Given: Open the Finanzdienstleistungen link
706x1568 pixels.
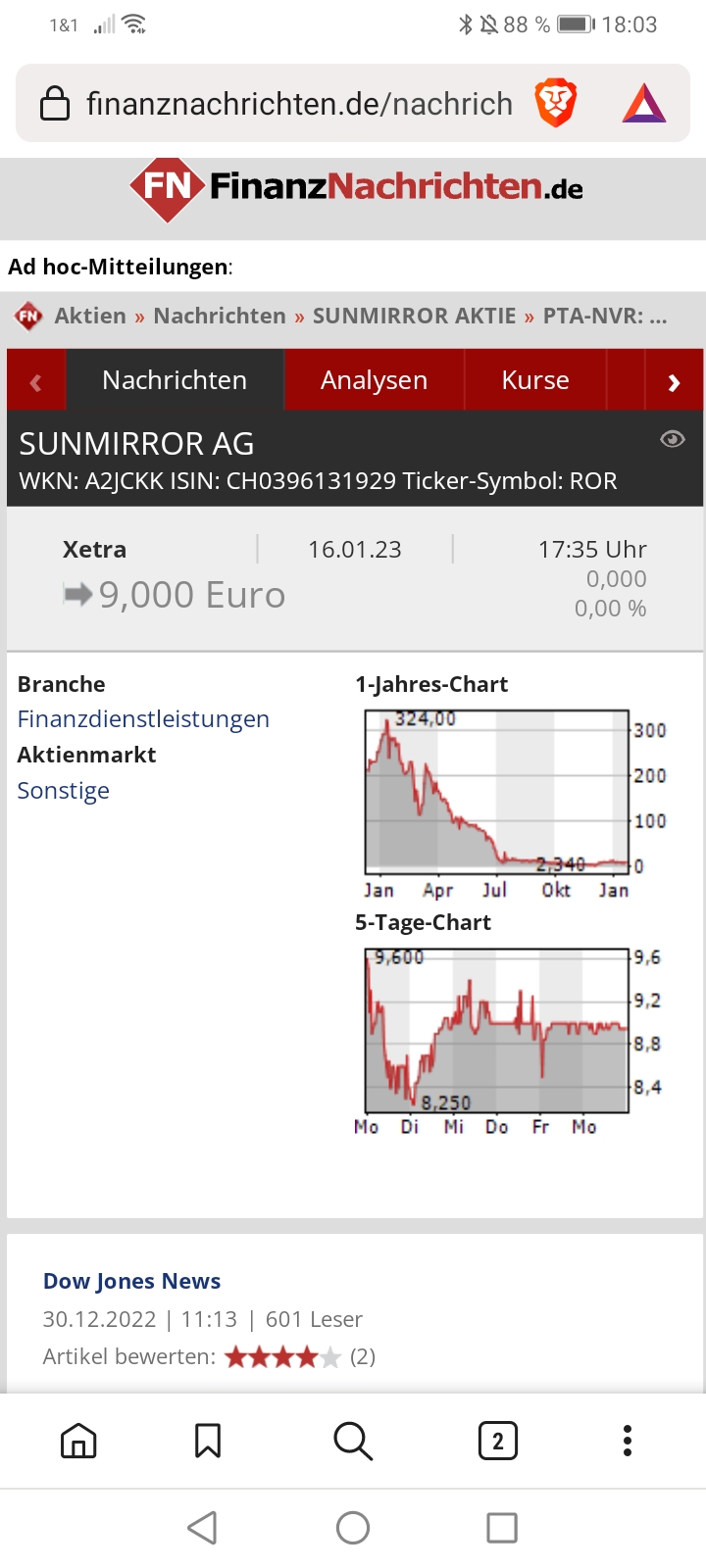Looking at the screenshot, I should (x=143, y=718).
